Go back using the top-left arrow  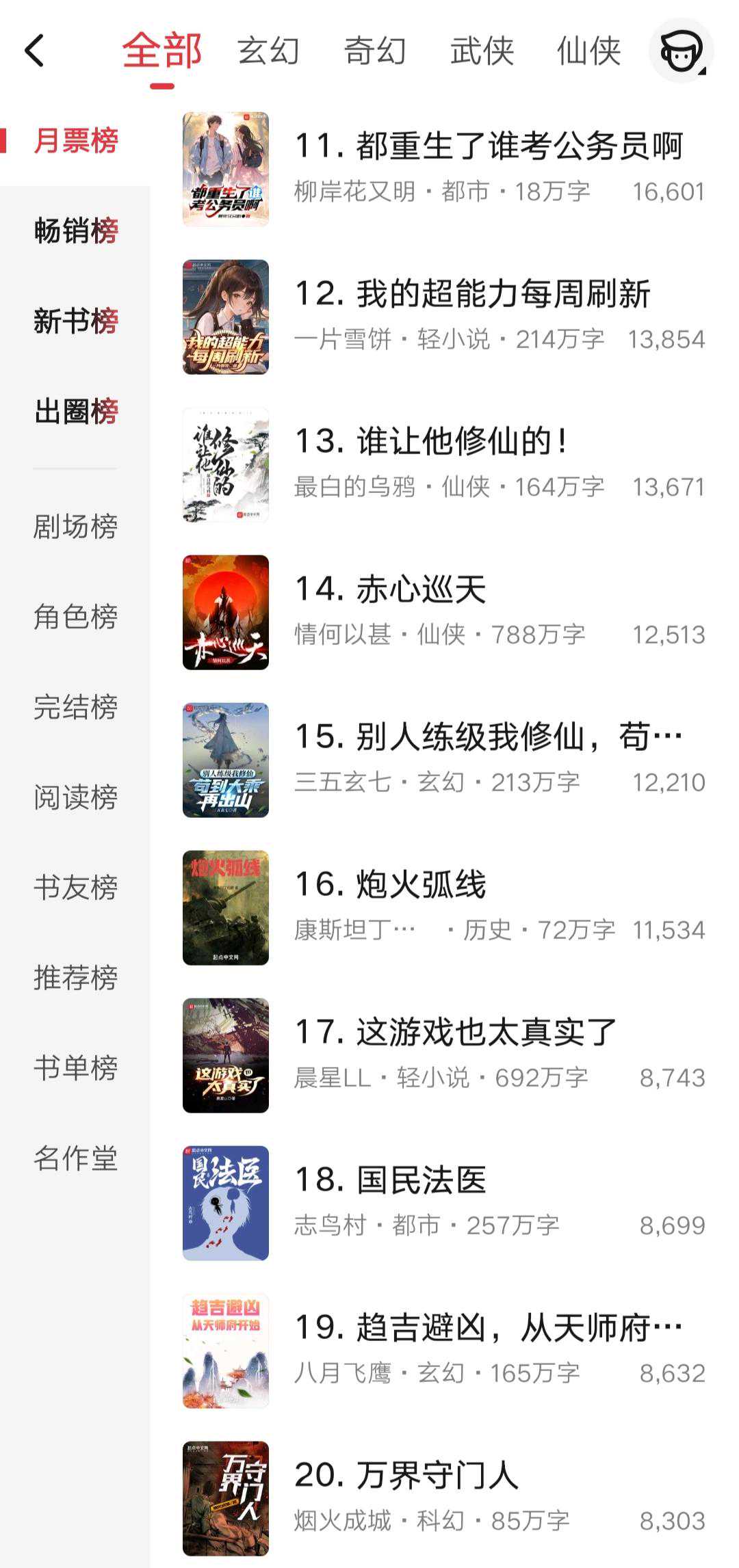[x=34, y=51]
